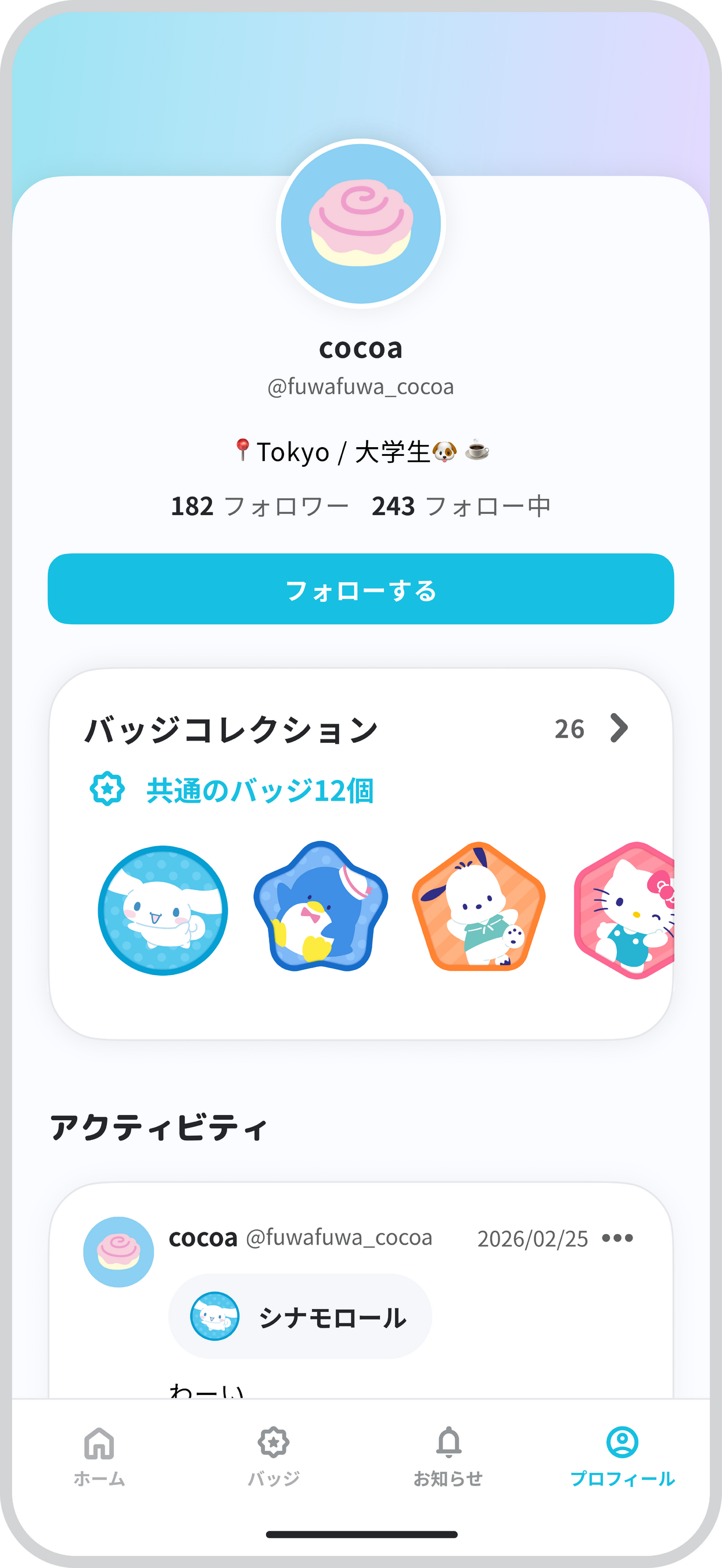
Task: Open the Cinnamoroll badge in the collection
Action: coord(163,911)
